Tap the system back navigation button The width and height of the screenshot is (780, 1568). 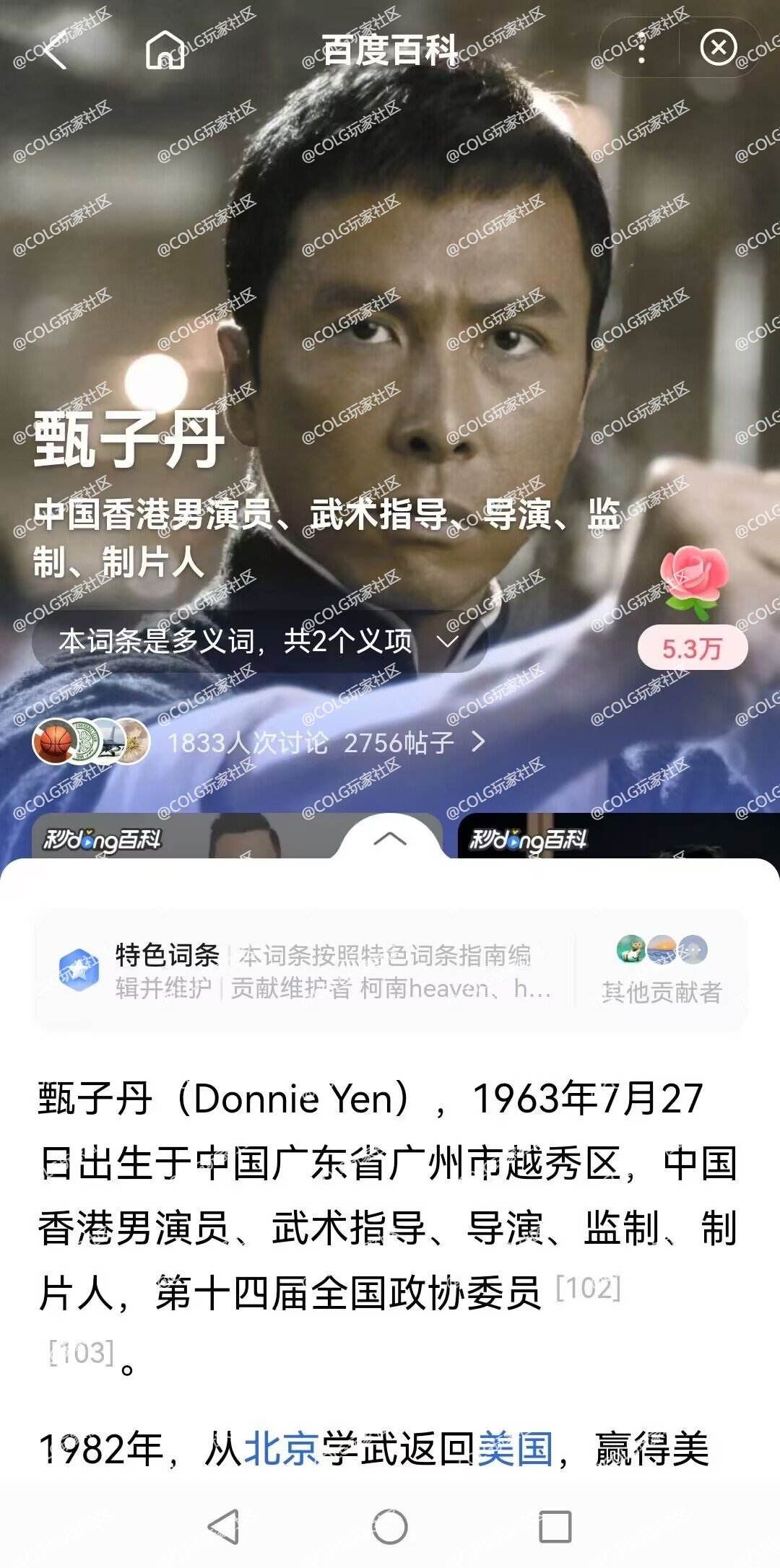(223, 1526)
